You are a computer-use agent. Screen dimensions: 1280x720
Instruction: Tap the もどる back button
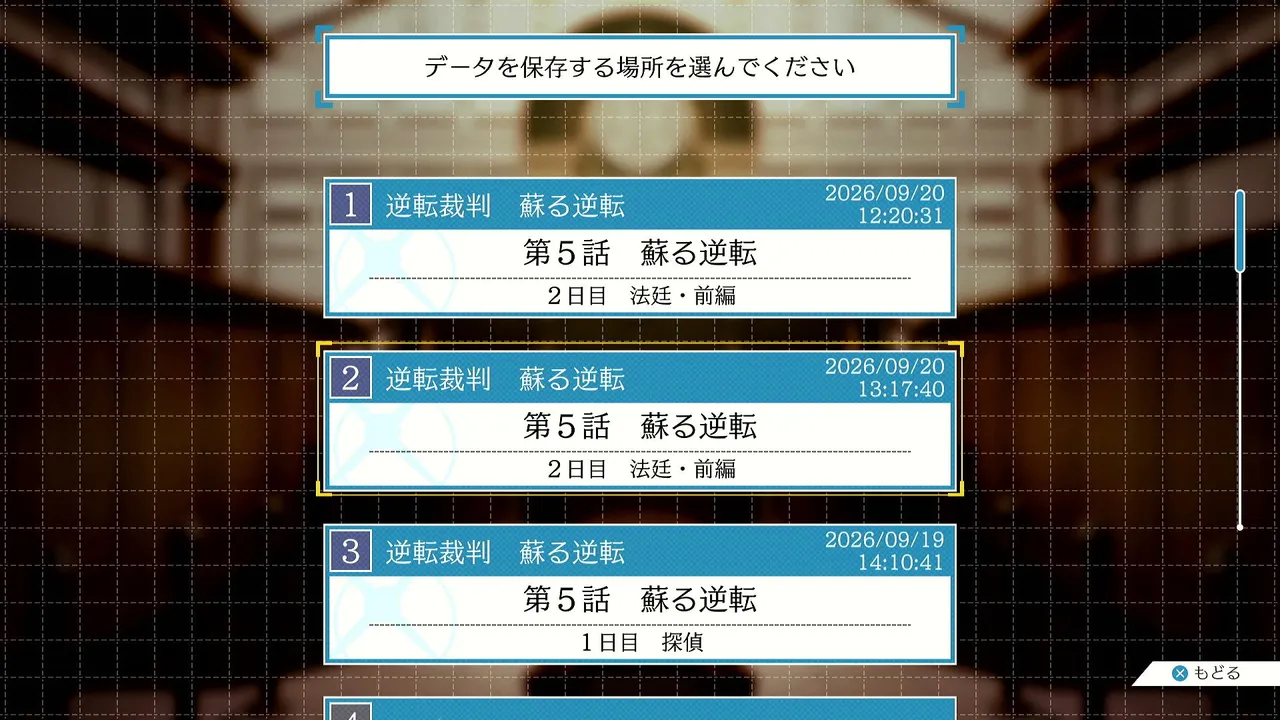pyautogui.click(x=1206, y=673)
